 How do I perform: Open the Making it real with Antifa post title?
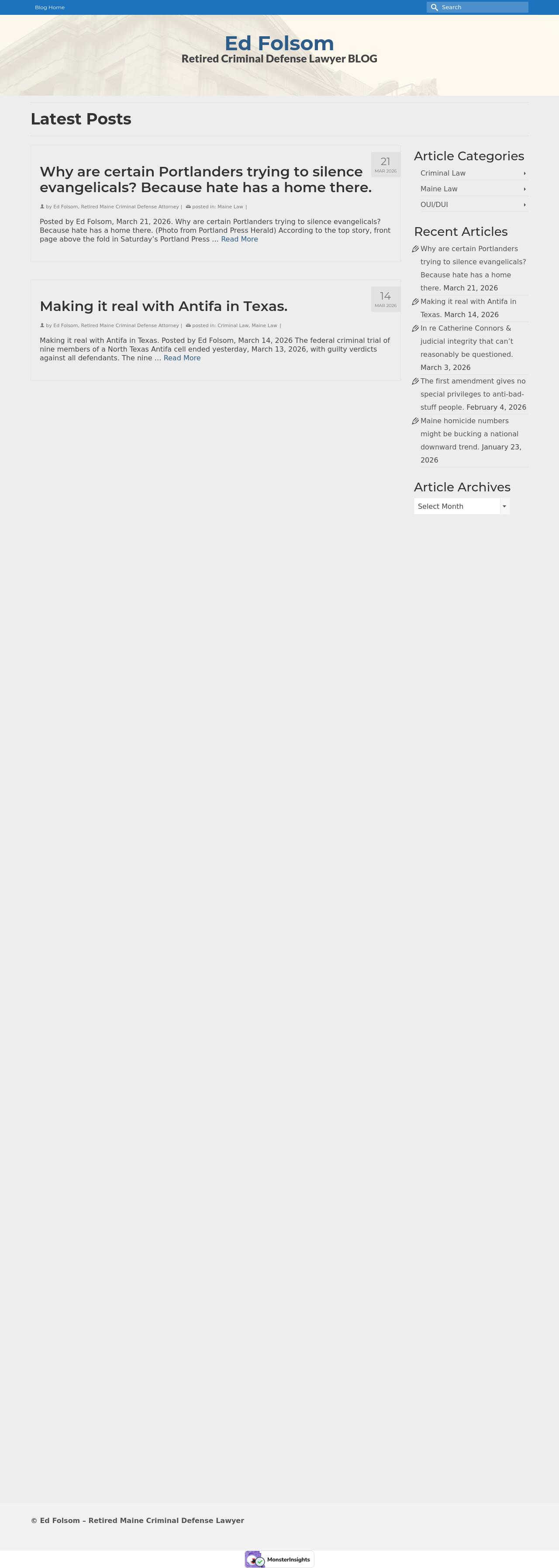tap(163, 306)
